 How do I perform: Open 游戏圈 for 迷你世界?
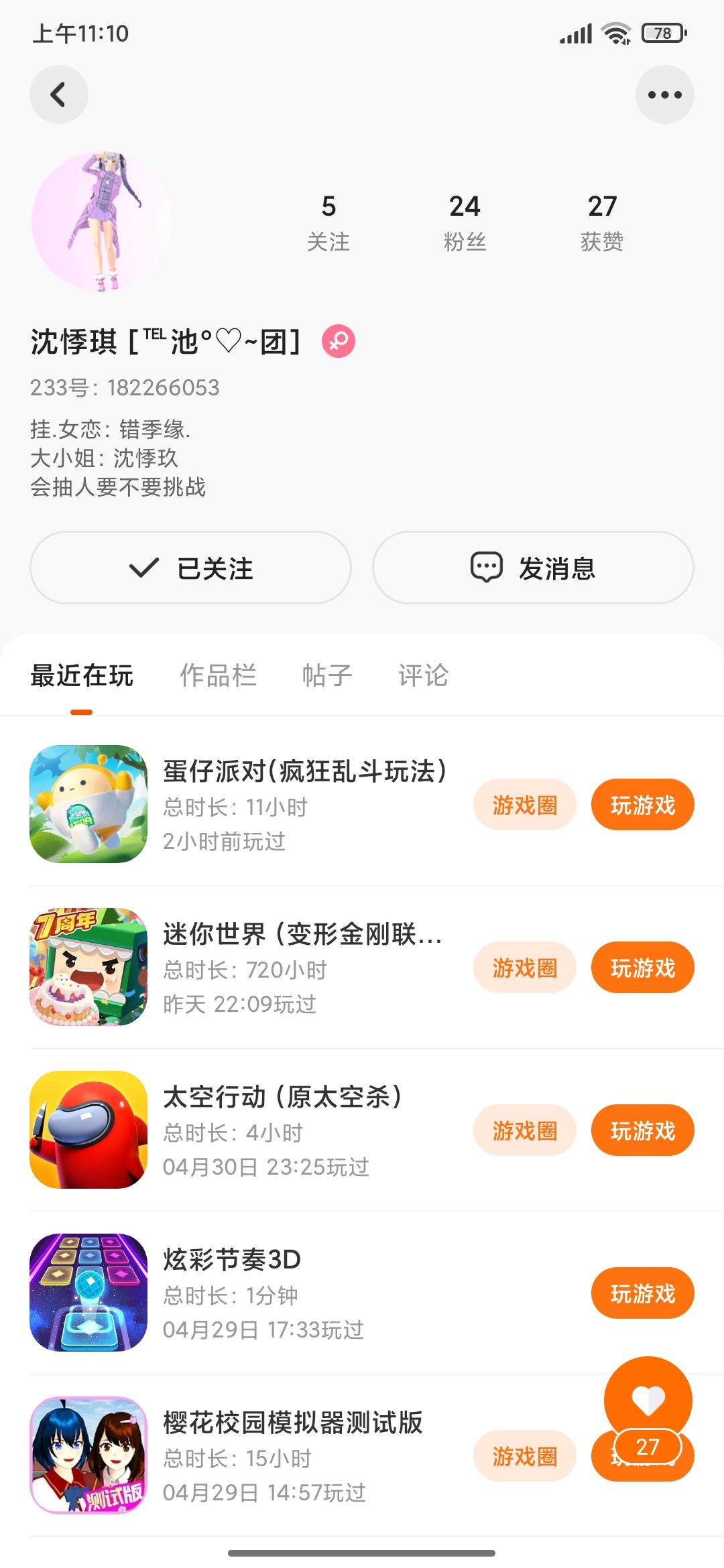524,968
